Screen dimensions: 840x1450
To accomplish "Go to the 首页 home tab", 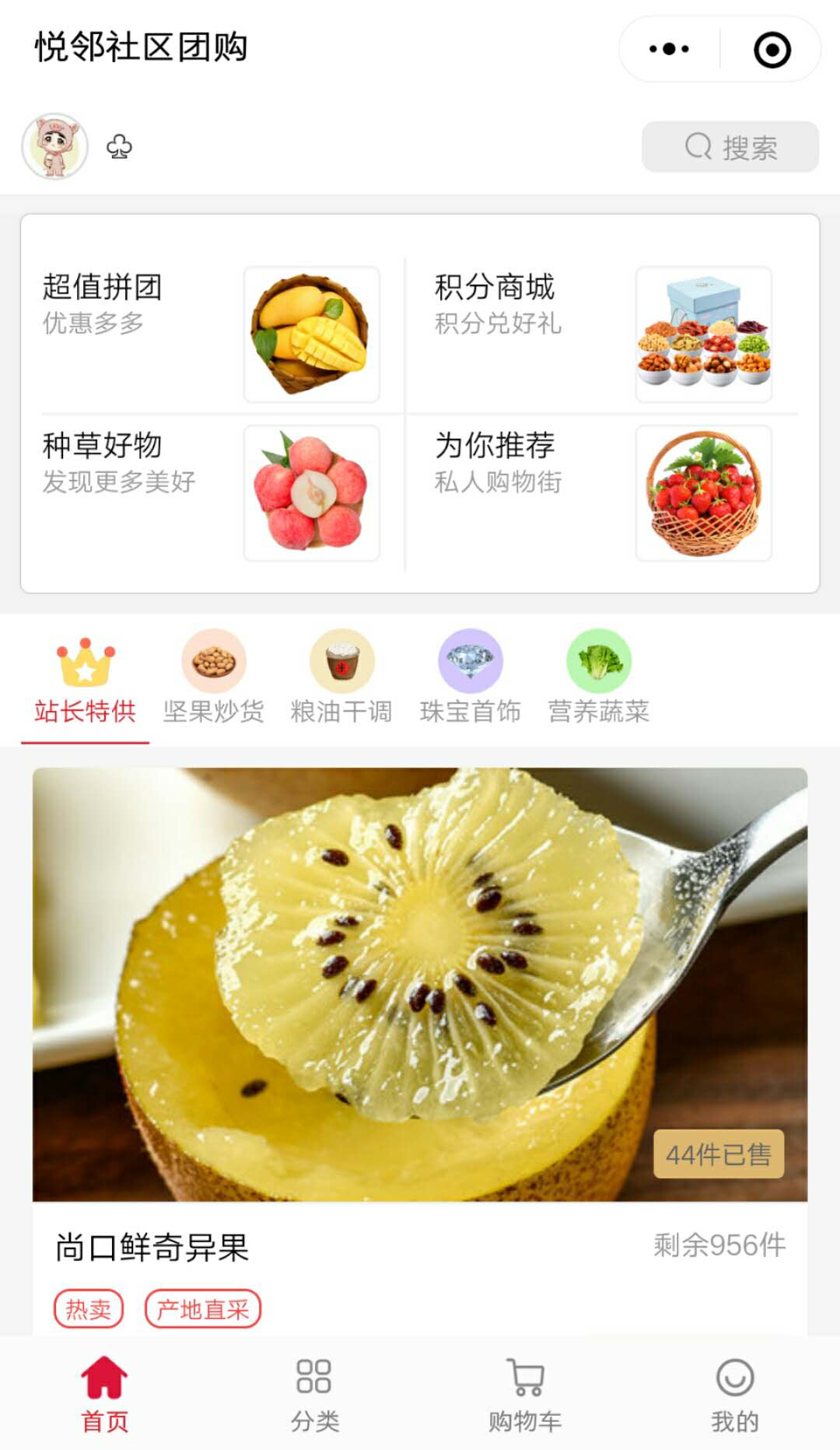I will (105, 1394).
